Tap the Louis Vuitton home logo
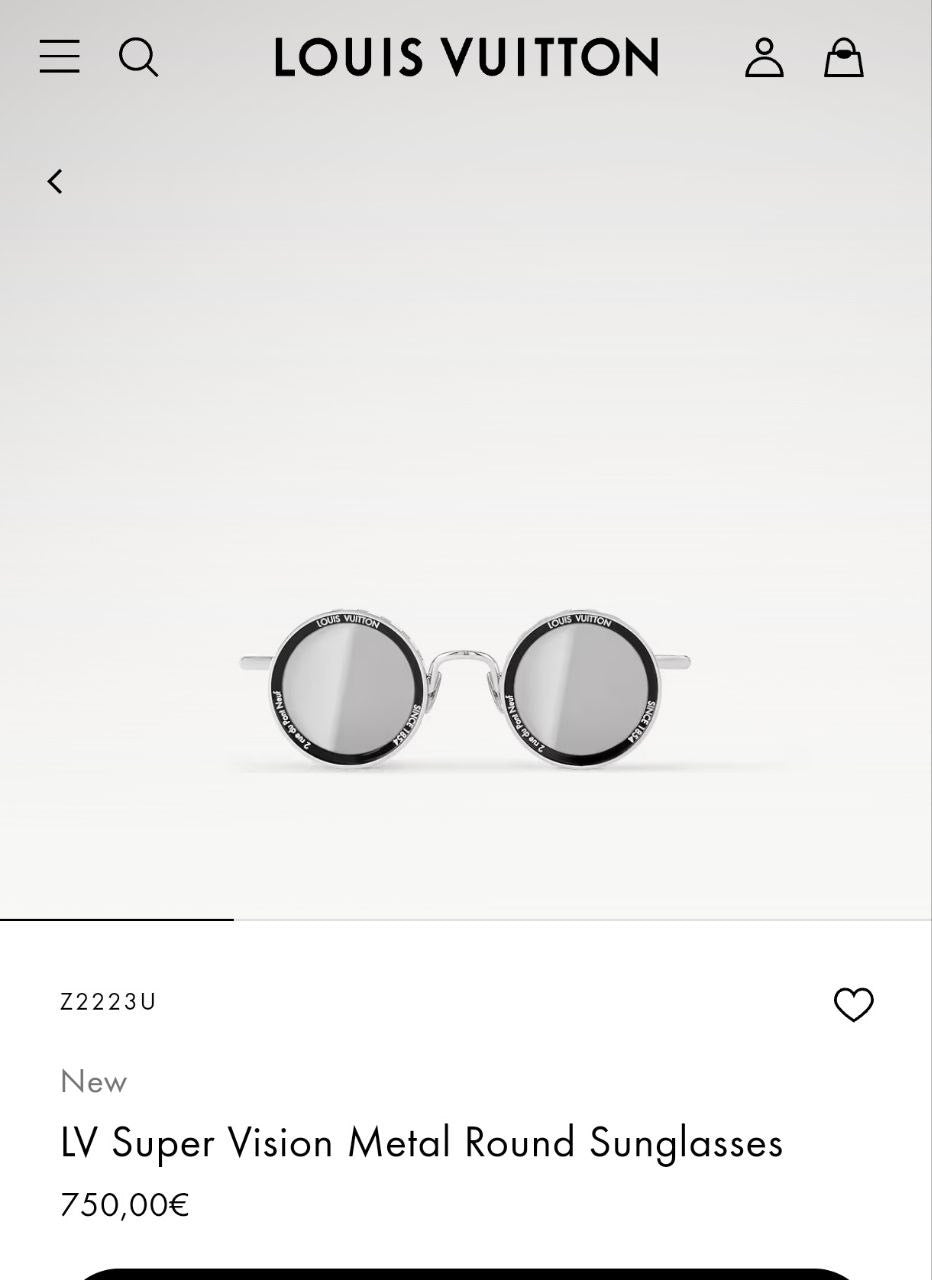 pyautogui.click(x=466, y=57)
